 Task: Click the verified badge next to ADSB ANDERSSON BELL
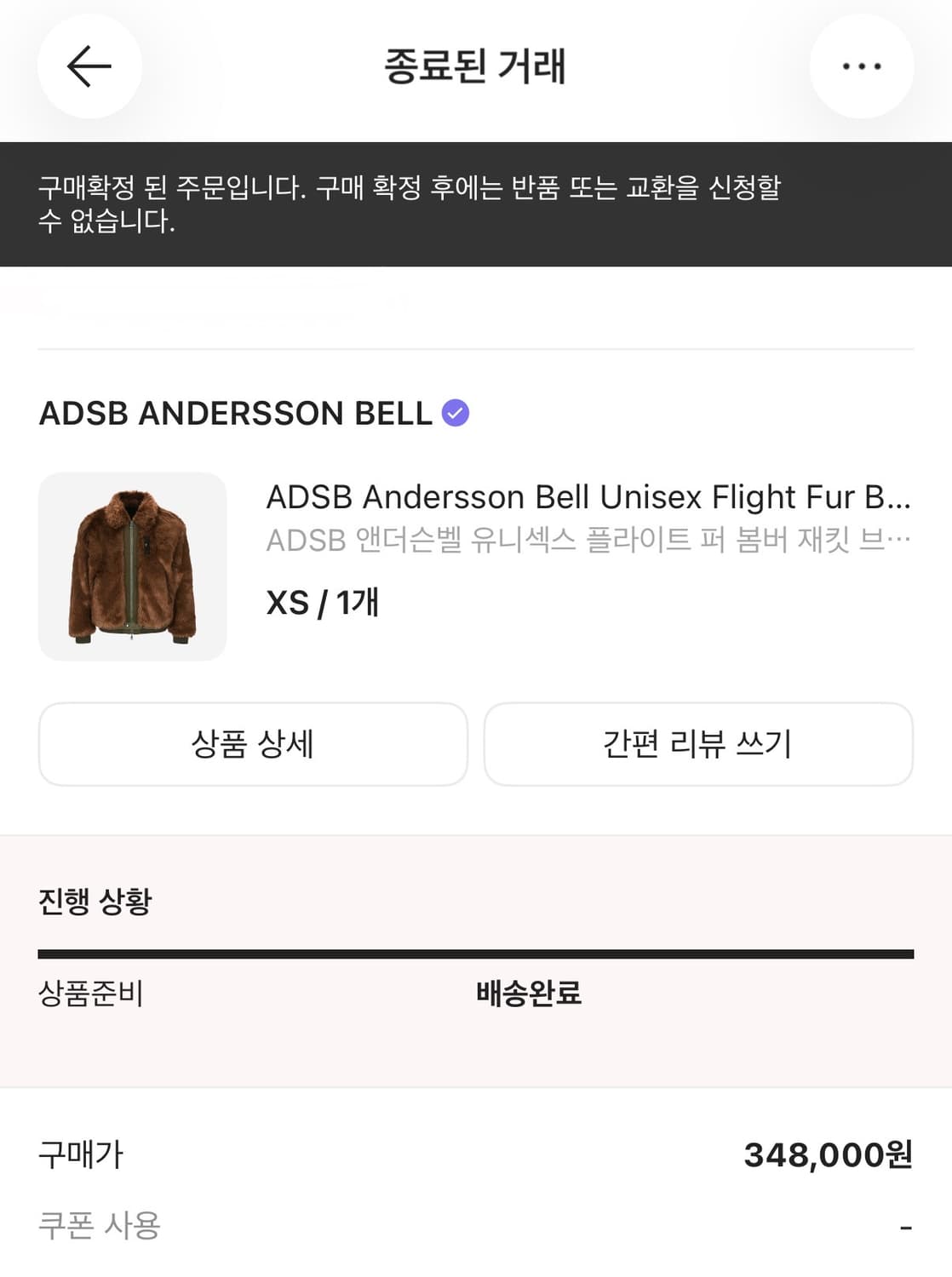click(x=456, y=412)
